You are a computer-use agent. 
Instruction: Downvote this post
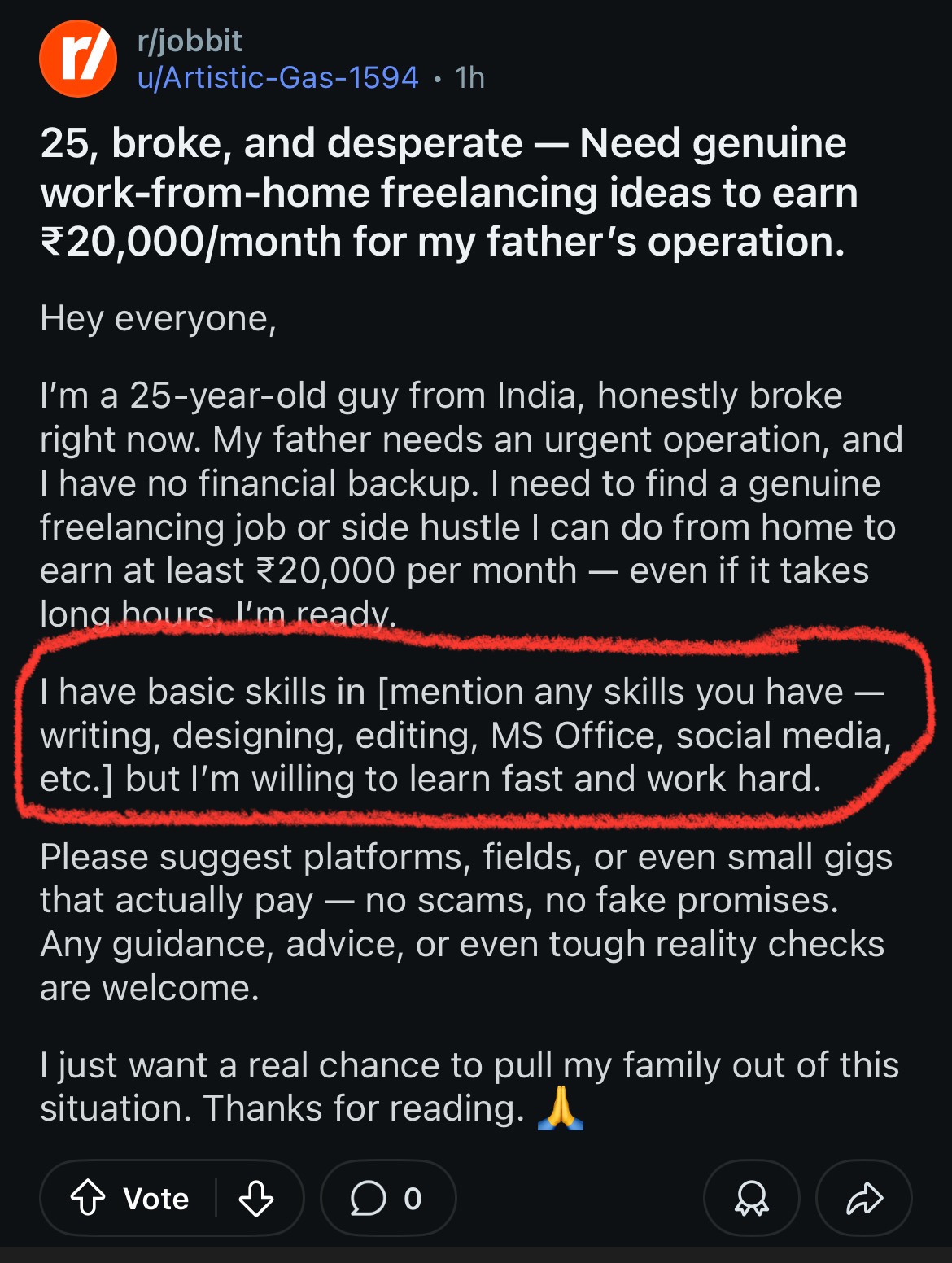click(x=256, y=1198)
